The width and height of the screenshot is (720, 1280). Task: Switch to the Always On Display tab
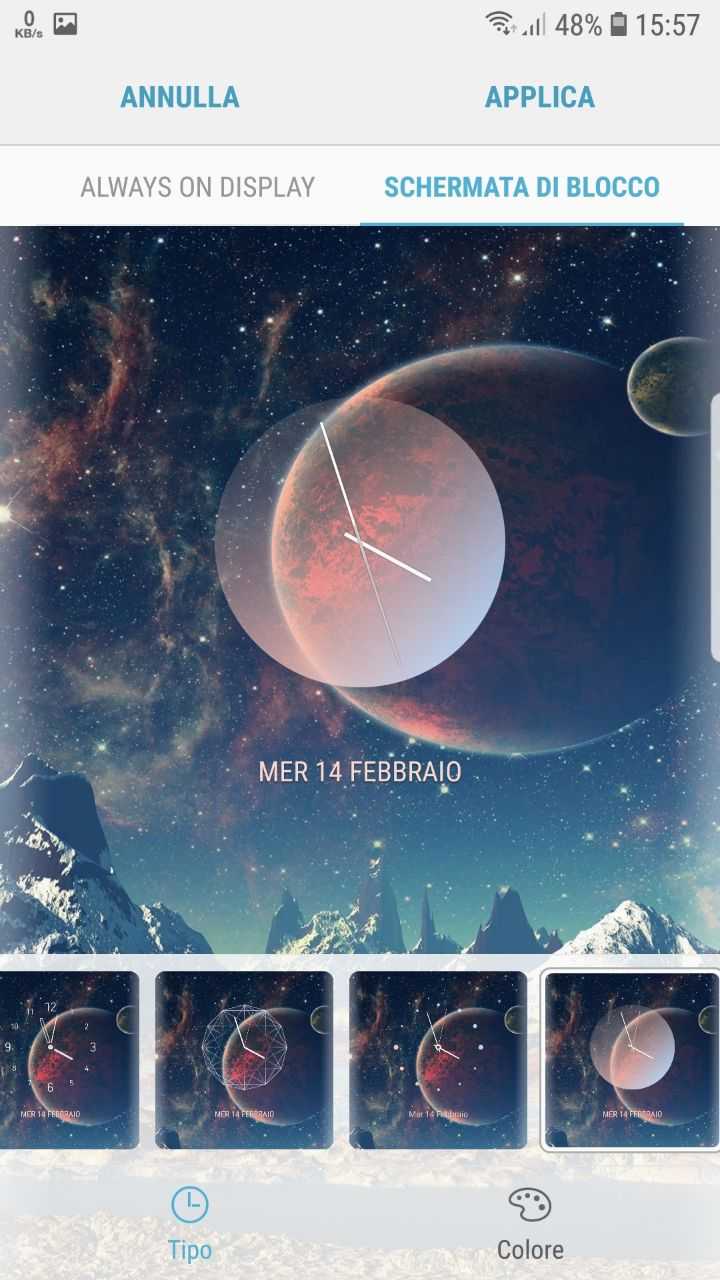coord(198,187)
